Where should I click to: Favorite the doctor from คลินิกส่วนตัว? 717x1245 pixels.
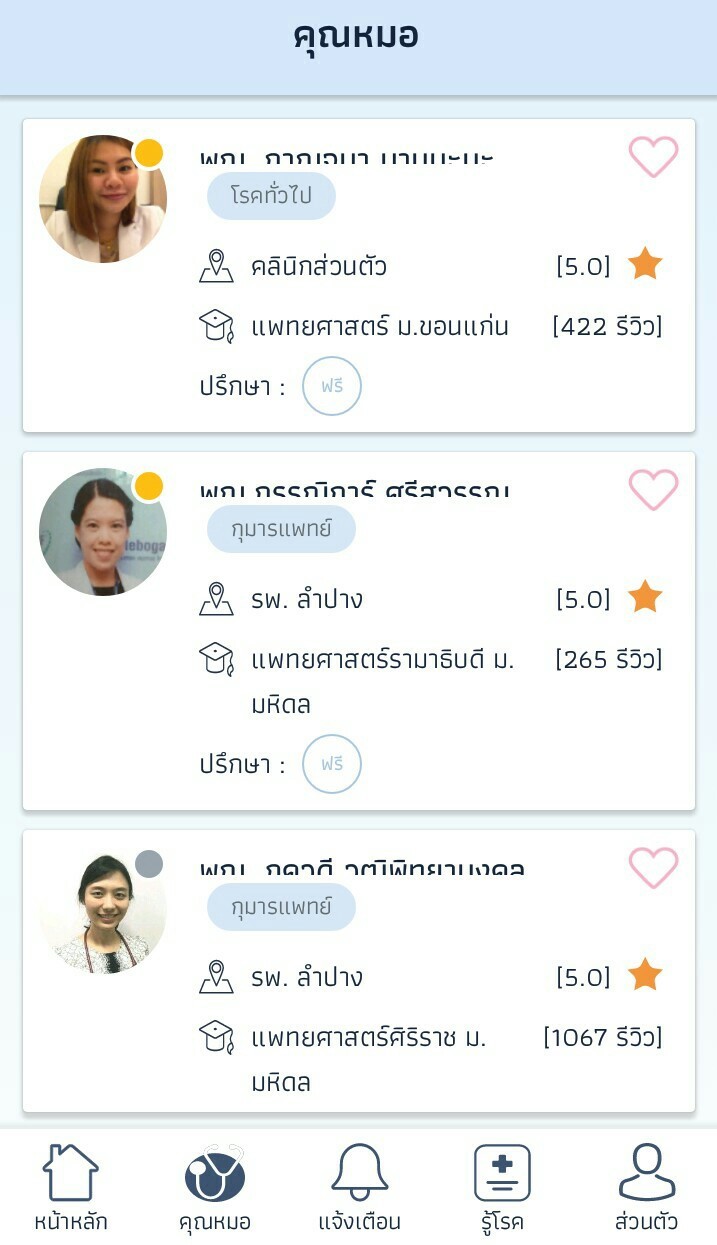(653, 157)
